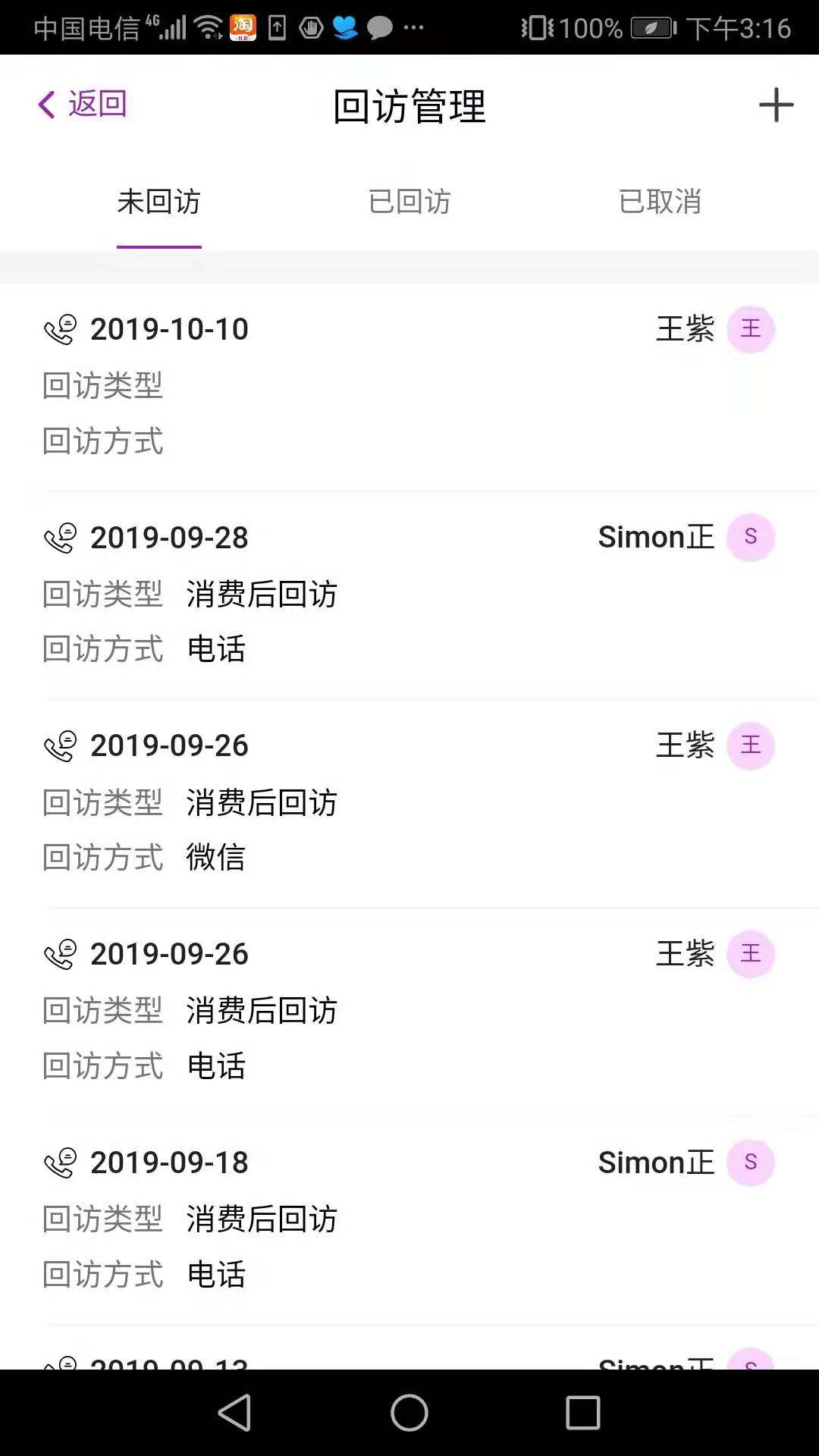The image size is (819, 1456).
Task: Tap 王 avatar on the 2019-10-10 entry
Action: tap(750, 328)
